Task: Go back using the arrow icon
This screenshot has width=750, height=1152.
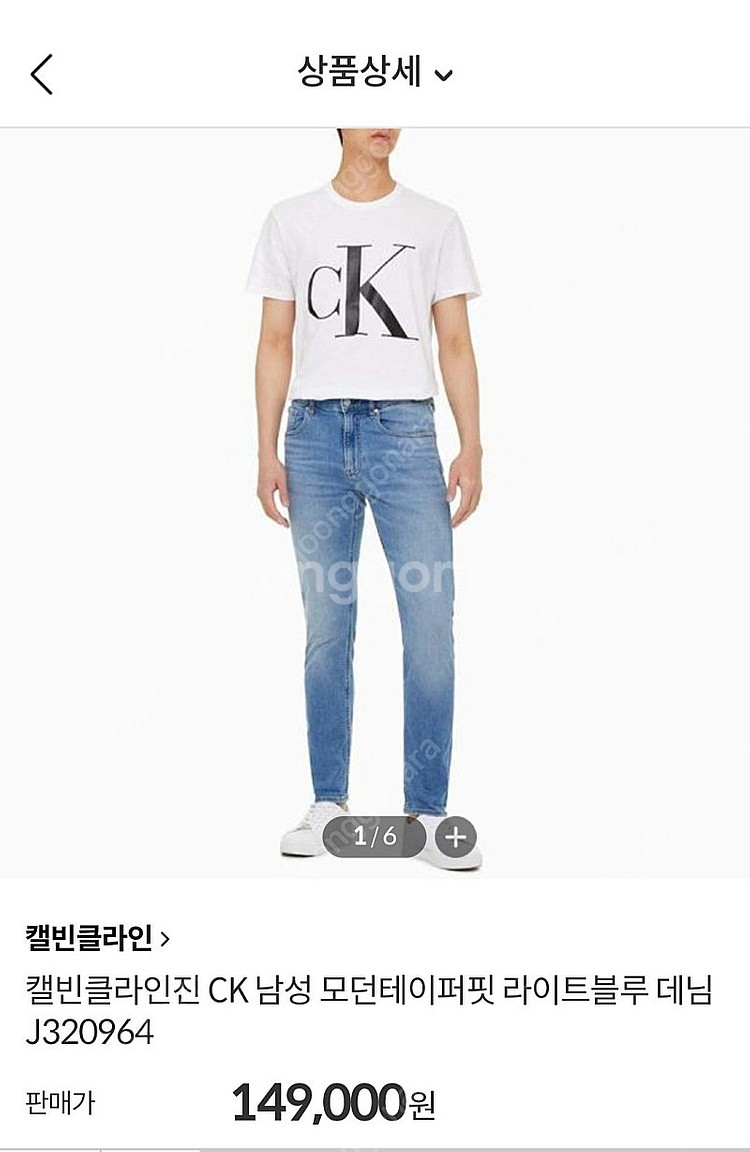Action: pyautogui.click(x=41, y=74)
